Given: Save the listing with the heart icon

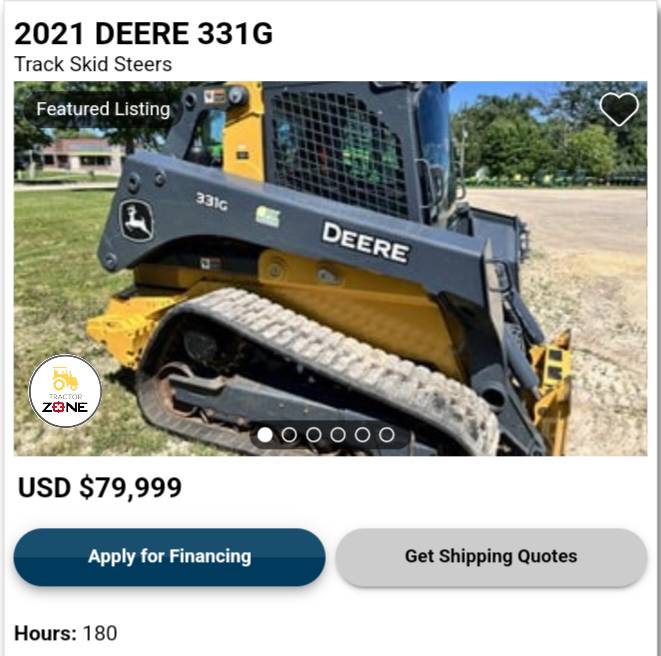Looking at the screenshot, I should click(x=618, y=109).
